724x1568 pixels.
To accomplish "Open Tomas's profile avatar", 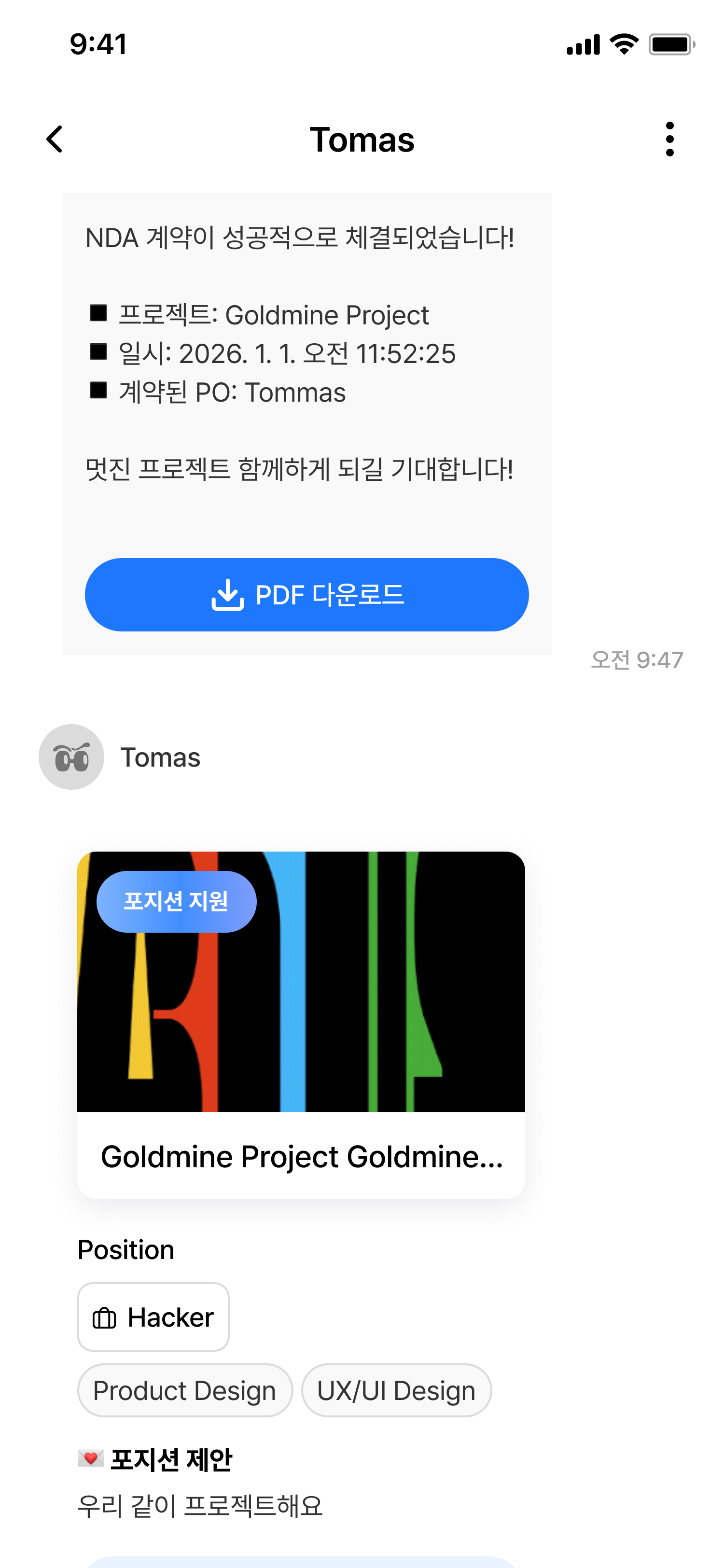I will pyautogui.click(x=71, y=757).
